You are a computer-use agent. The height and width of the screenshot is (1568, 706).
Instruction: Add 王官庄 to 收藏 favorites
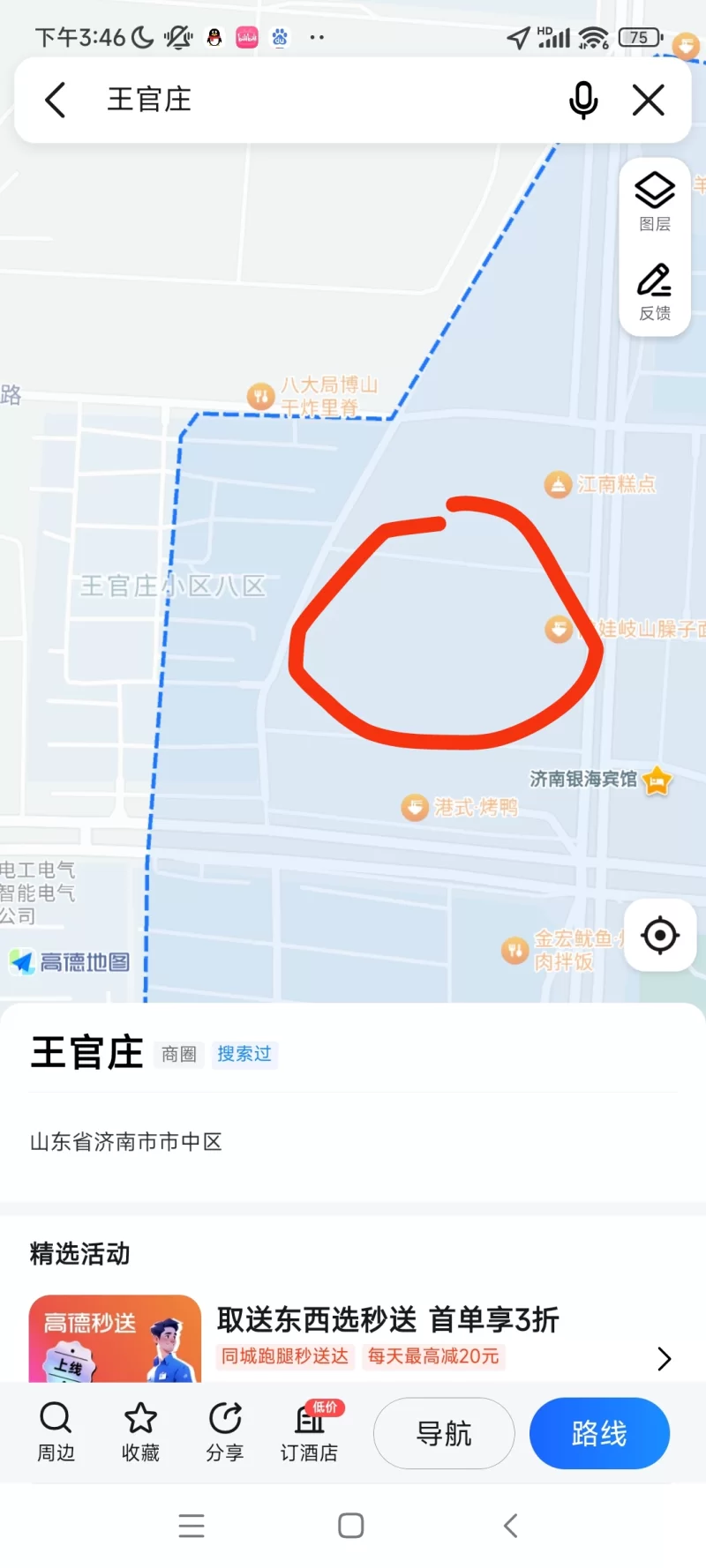140,1432
